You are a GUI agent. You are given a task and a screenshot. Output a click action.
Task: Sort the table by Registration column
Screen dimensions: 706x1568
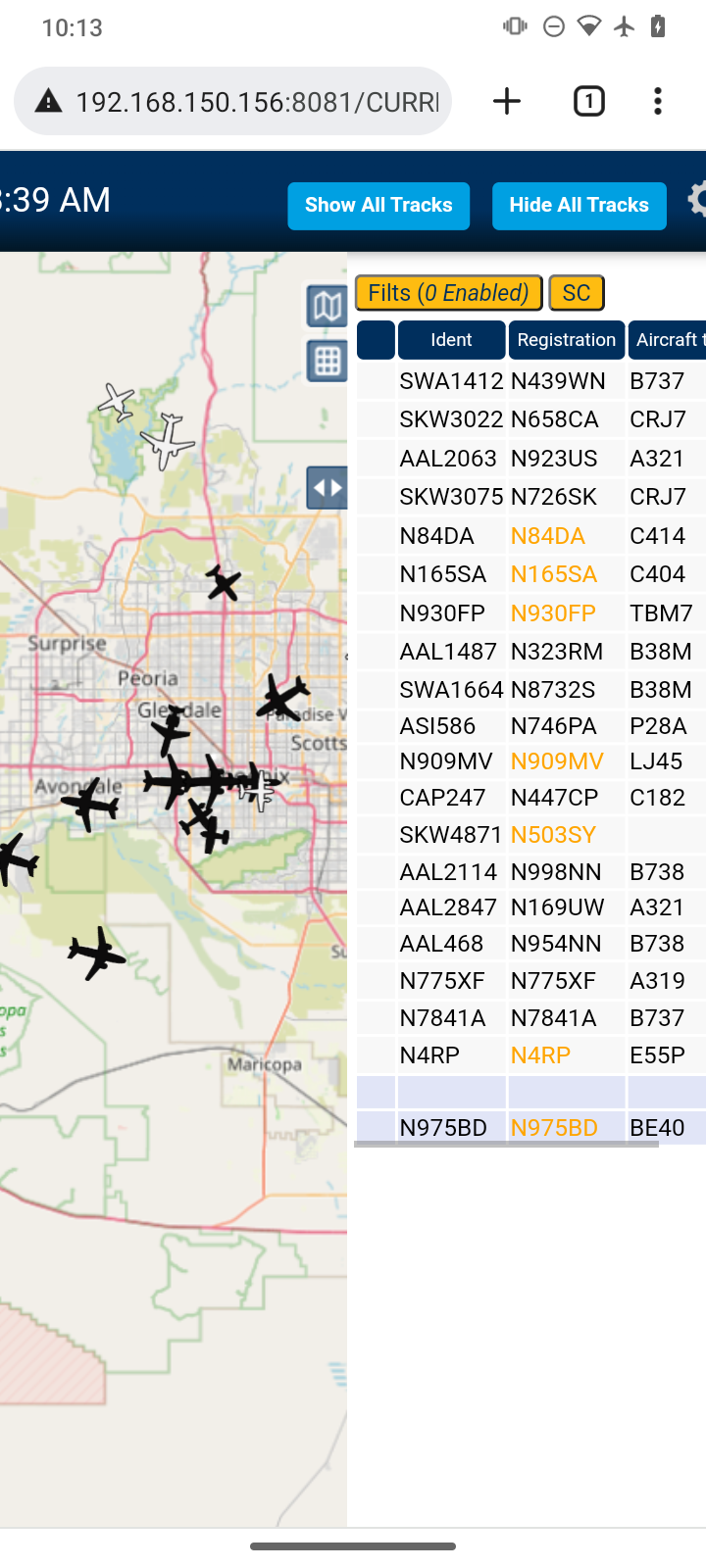point(567,340)
